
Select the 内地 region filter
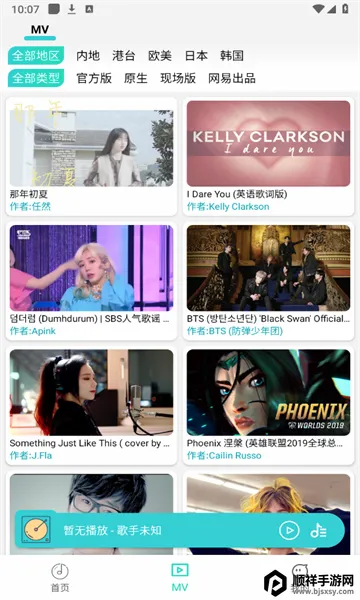tap(88, 56)
